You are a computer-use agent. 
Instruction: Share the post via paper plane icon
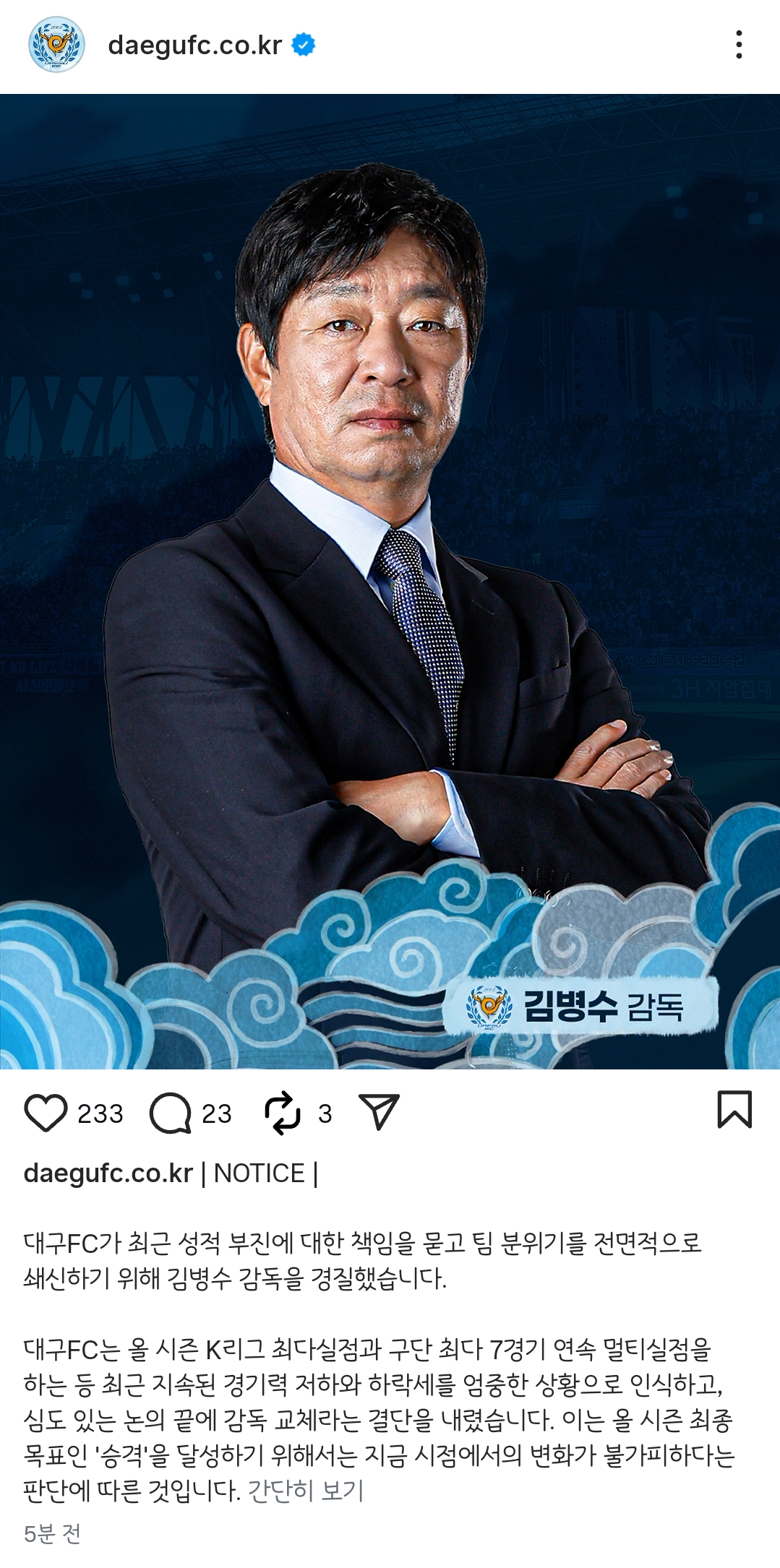pos(379,1111)
